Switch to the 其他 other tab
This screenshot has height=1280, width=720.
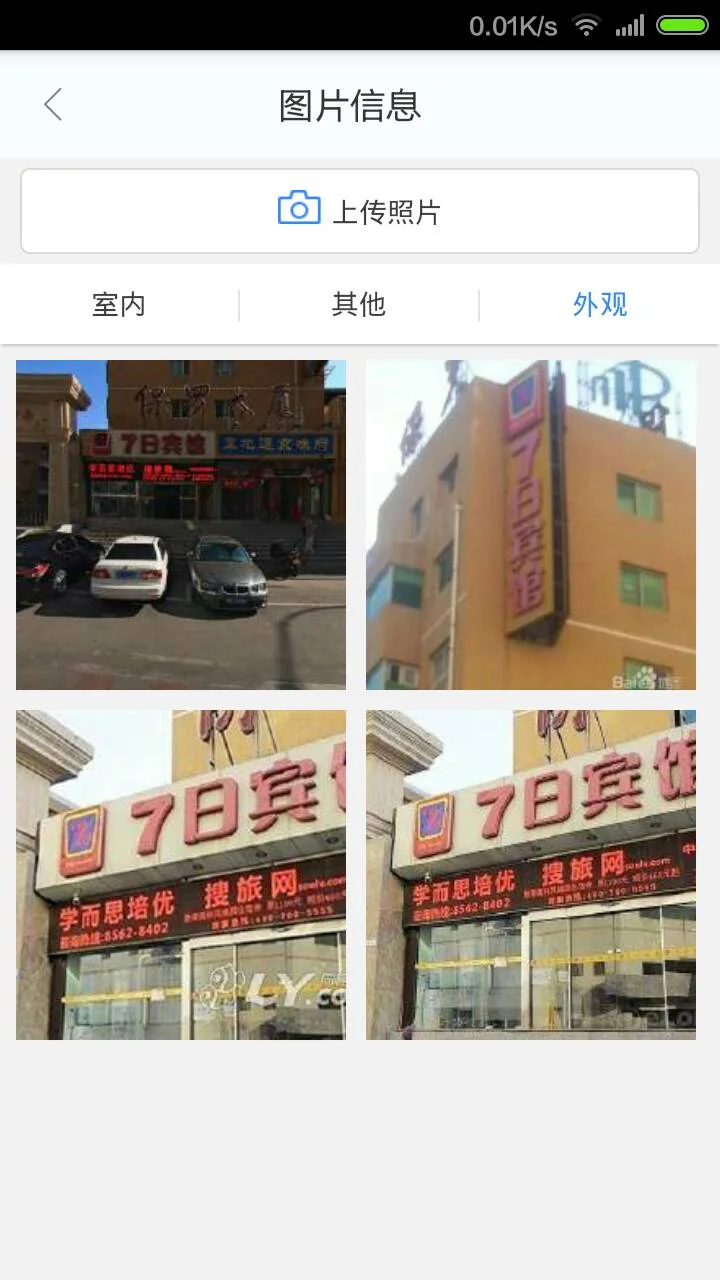tap(360, 305)
